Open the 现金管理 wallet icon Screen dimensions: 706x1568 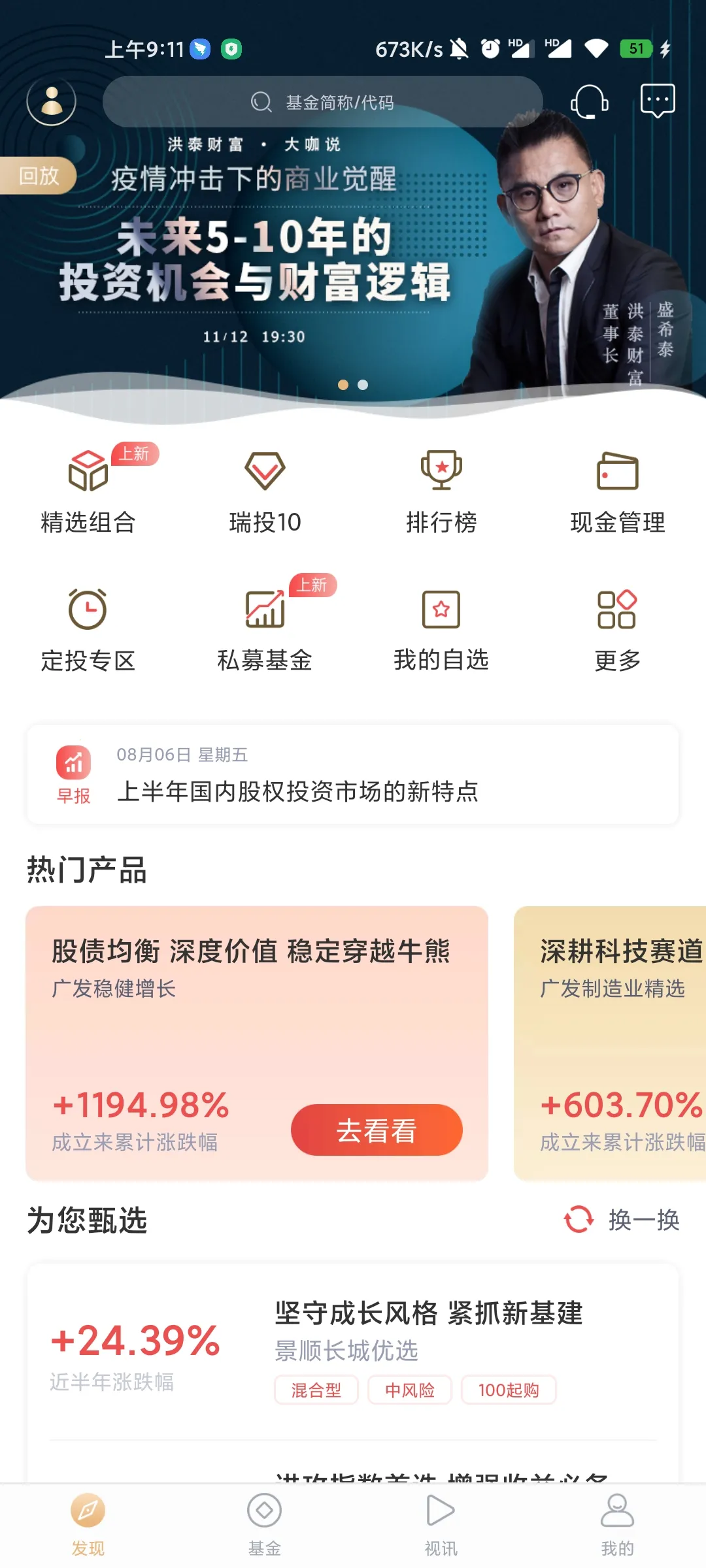[618, 487]
